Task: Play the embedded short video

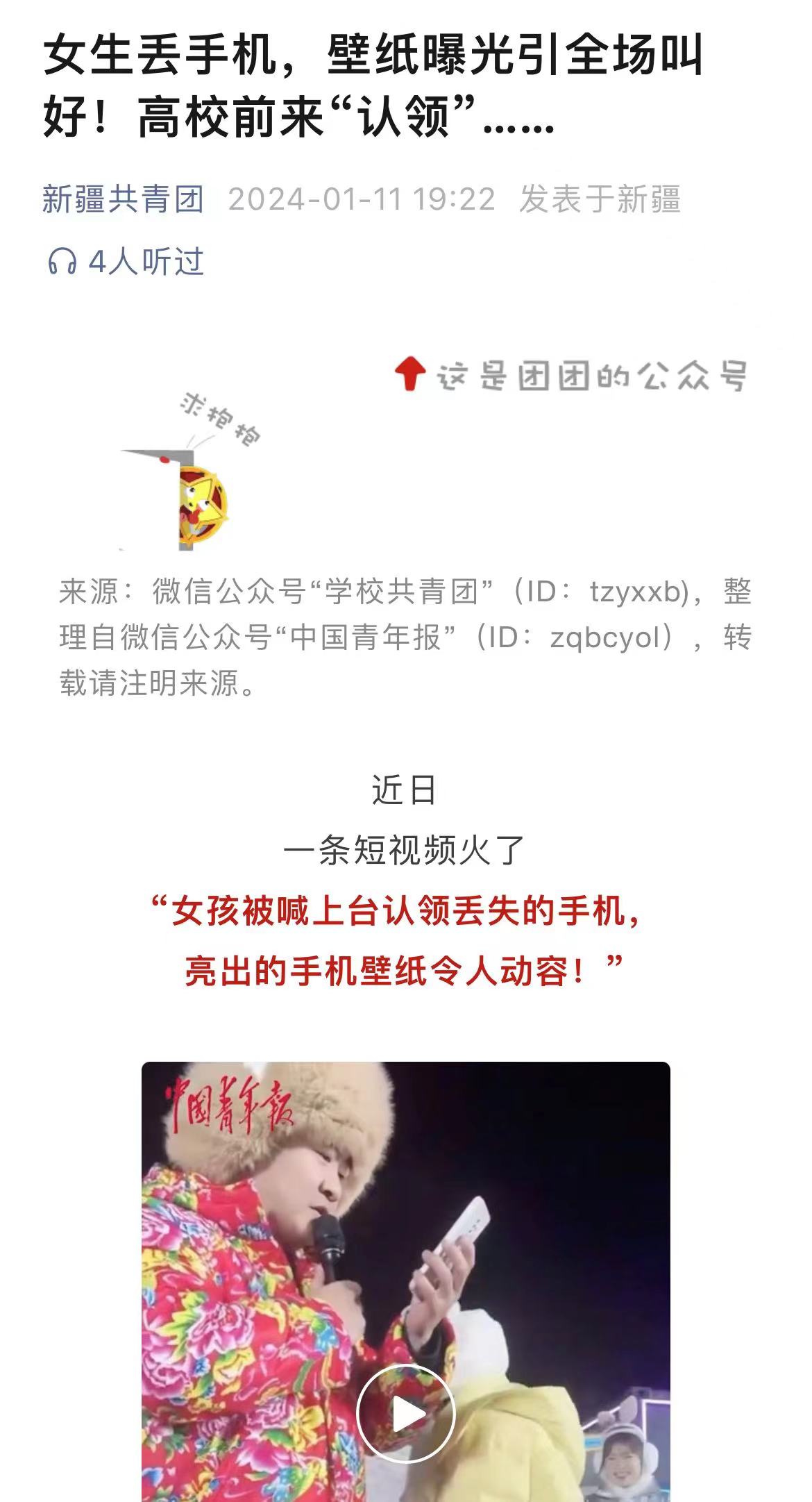Action: pyautogui.click(x=406, y=1413)
